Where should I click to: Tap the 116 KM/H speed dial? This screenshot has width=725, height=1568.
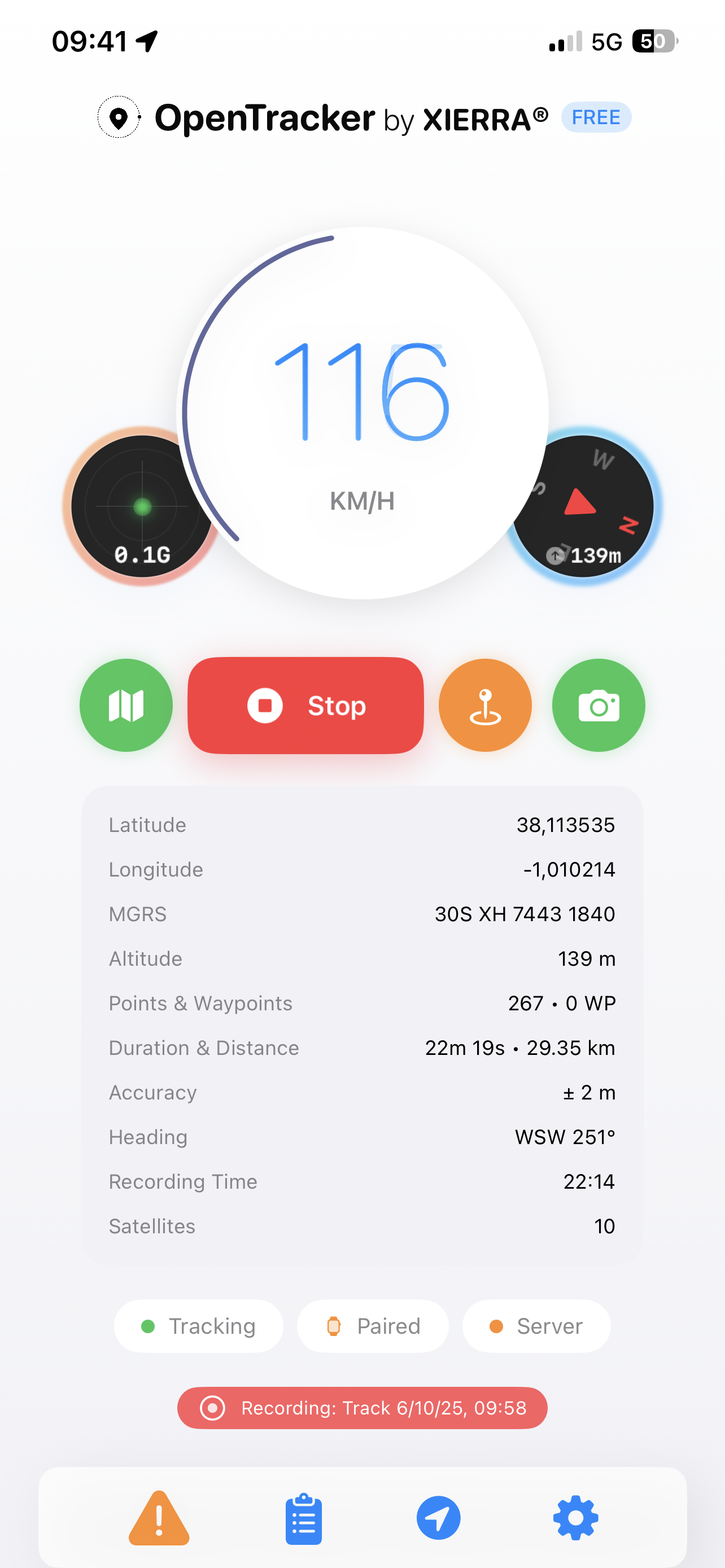coord(363,414)
